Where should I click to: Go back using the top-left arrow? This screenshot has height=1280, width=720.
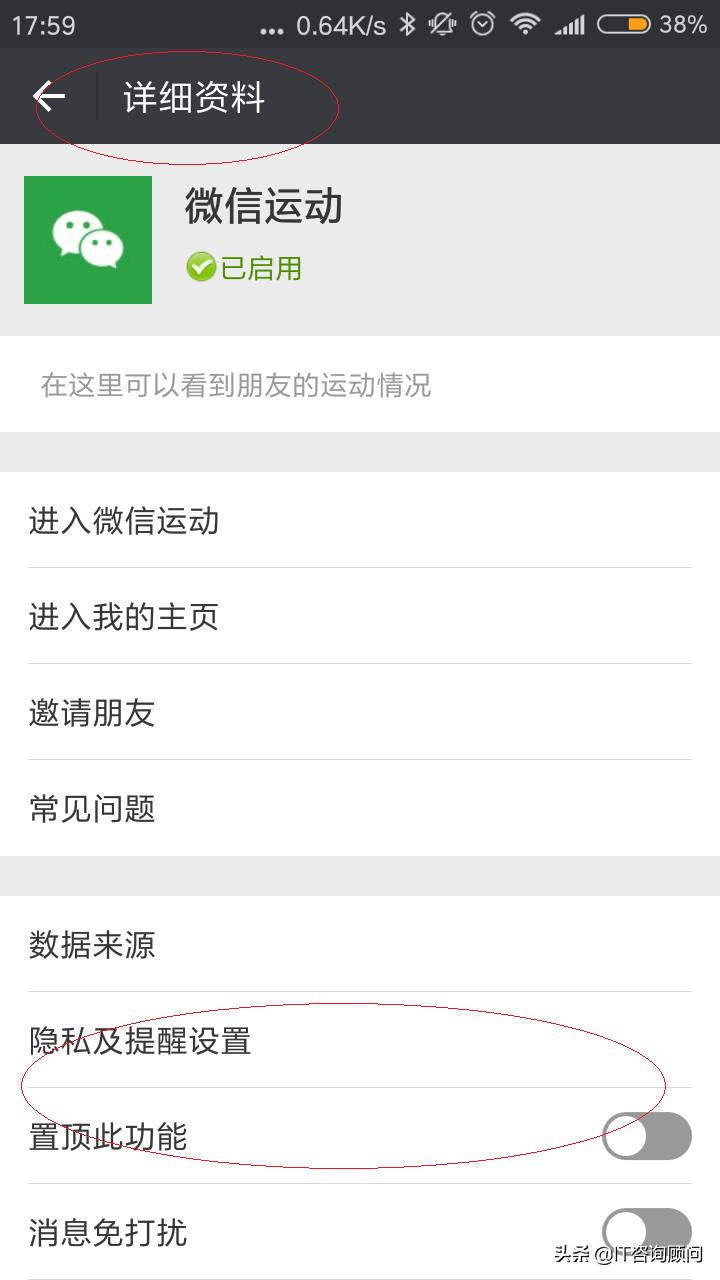[48, 96]
